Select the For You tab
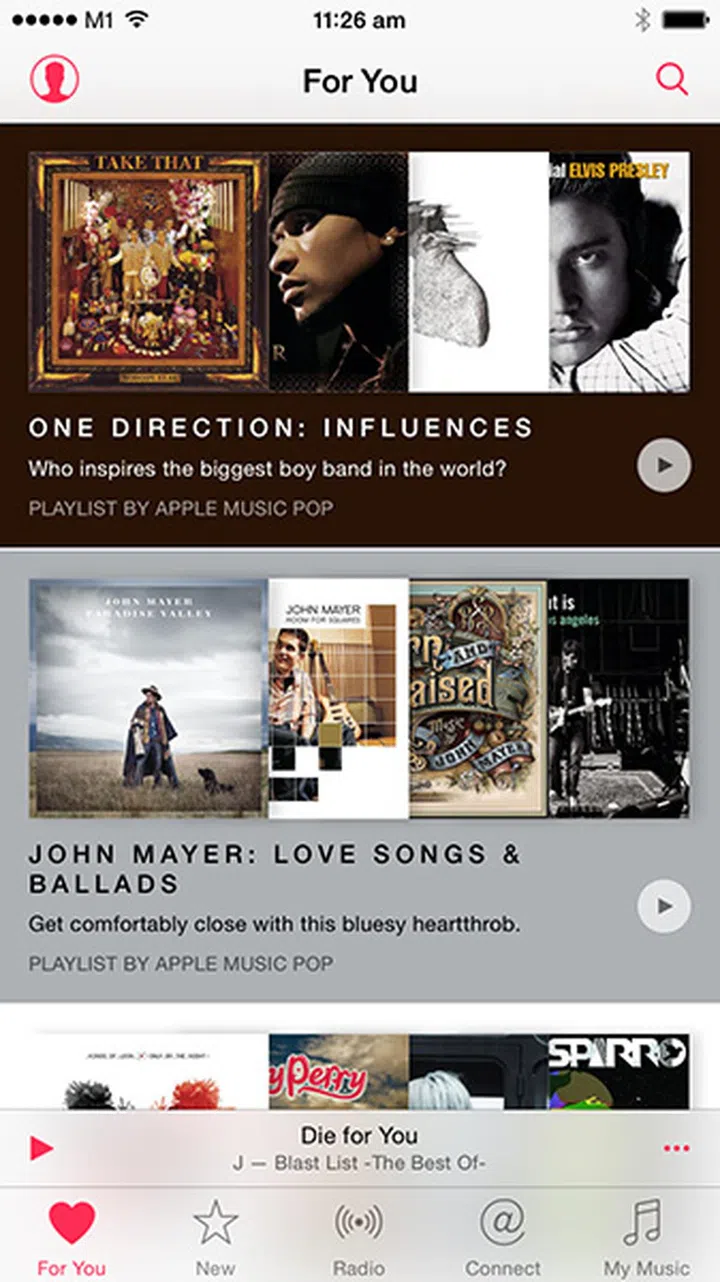This screenshot has height=1282, width=720. [71, 1238]
